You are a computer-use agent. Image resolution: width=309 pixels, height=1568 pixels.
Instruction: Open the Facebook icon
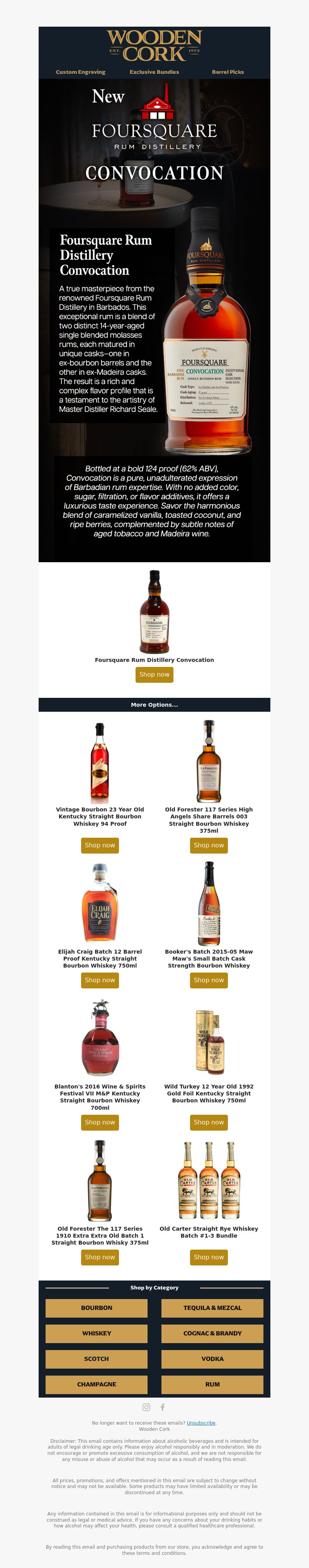(x=162, y=1407)
